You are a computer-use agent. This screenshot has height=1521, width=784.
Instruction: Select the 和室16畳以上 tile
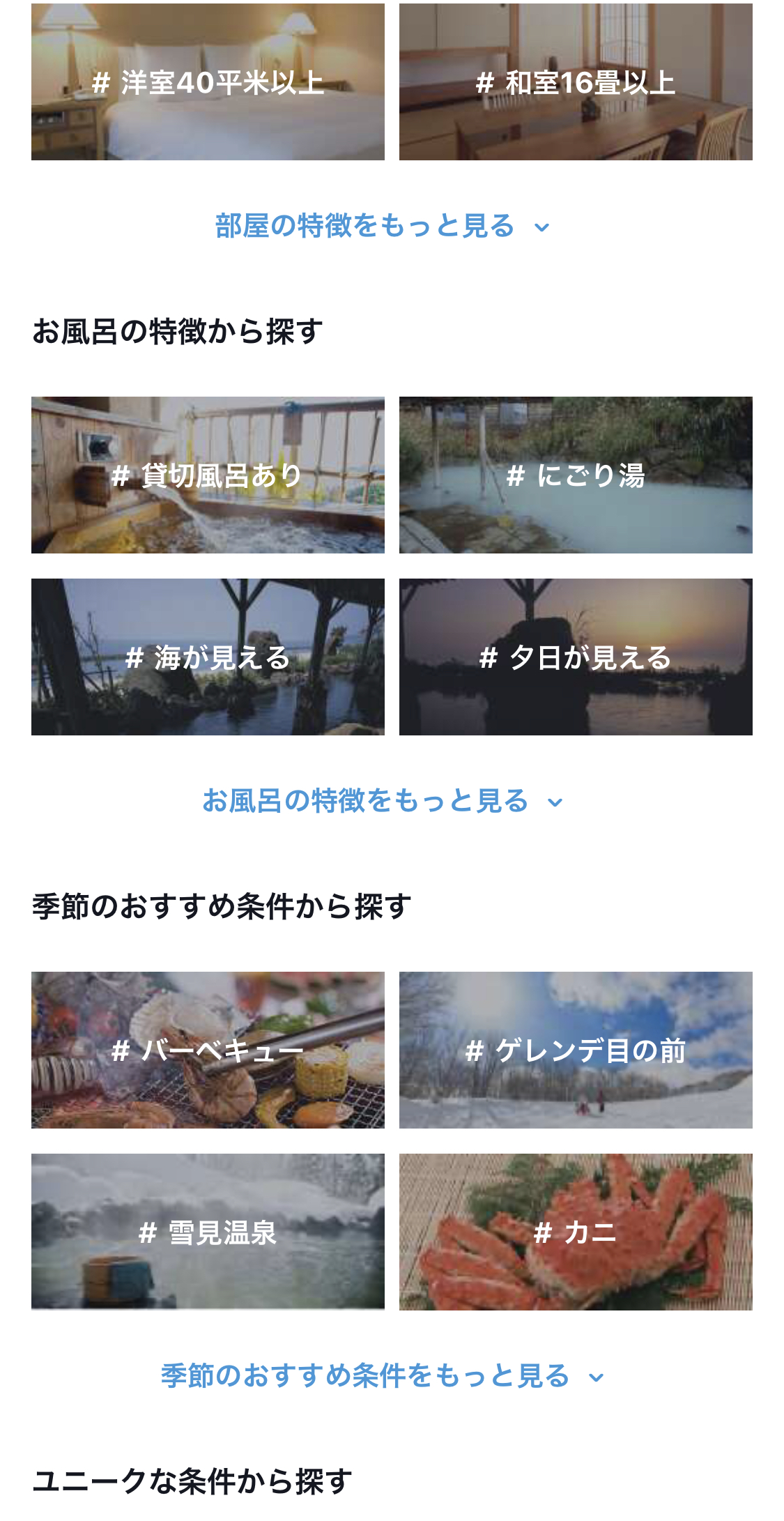point(576,82)
